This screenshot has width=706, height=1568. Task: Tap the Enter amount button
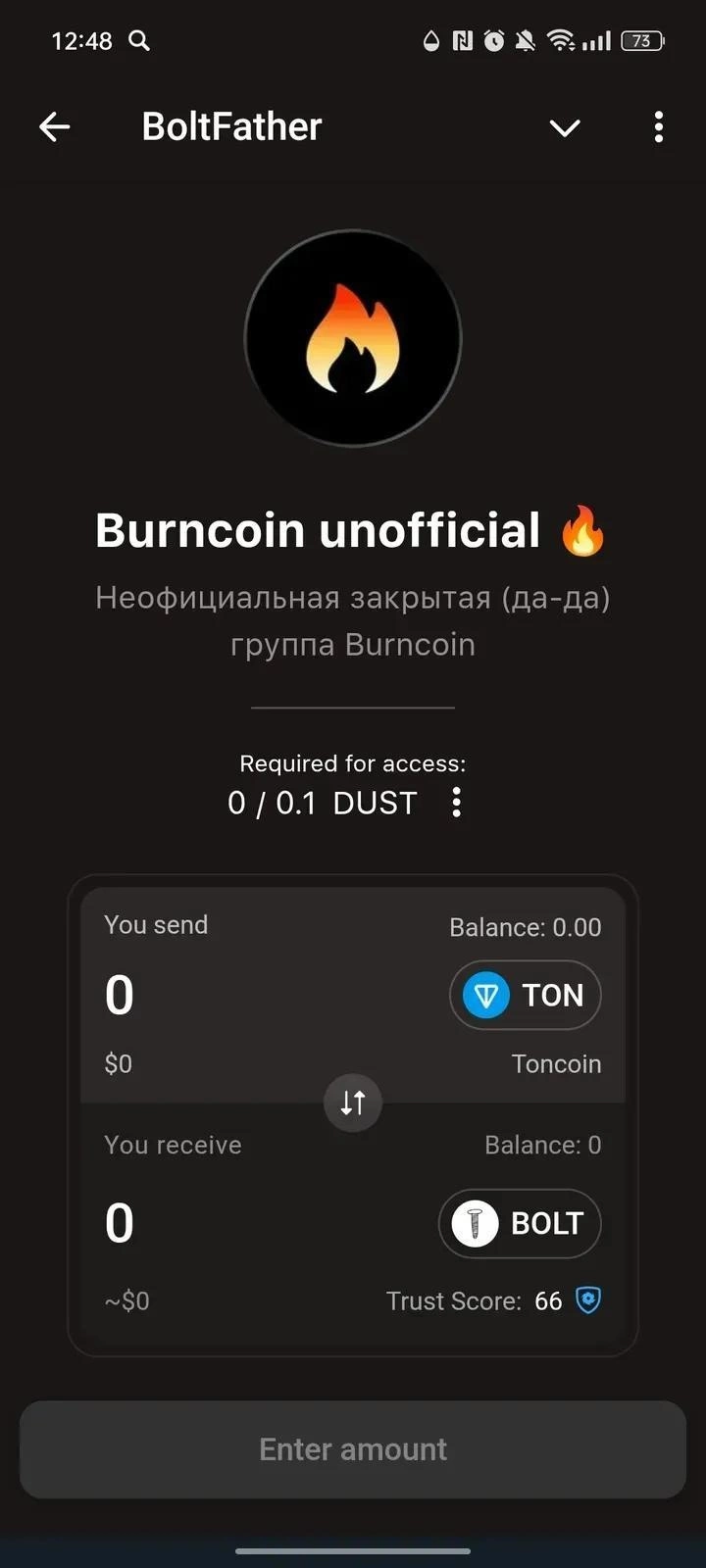point(353,1449)
